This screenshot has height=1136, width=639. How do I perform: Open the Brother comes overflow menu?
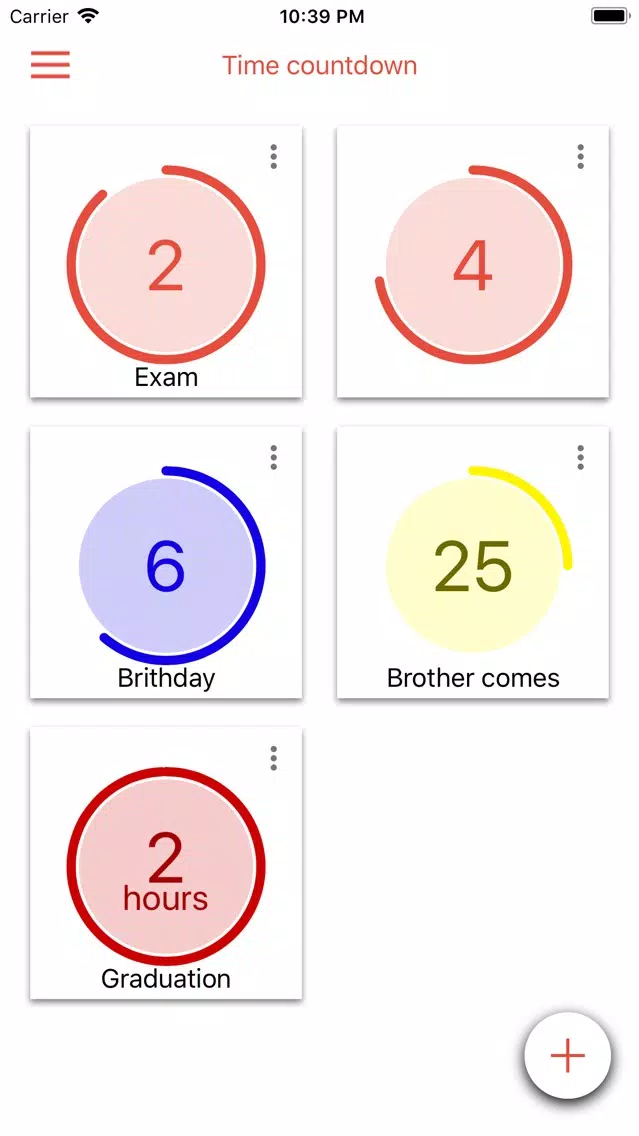pyautogui.click(x=580, y=457)
